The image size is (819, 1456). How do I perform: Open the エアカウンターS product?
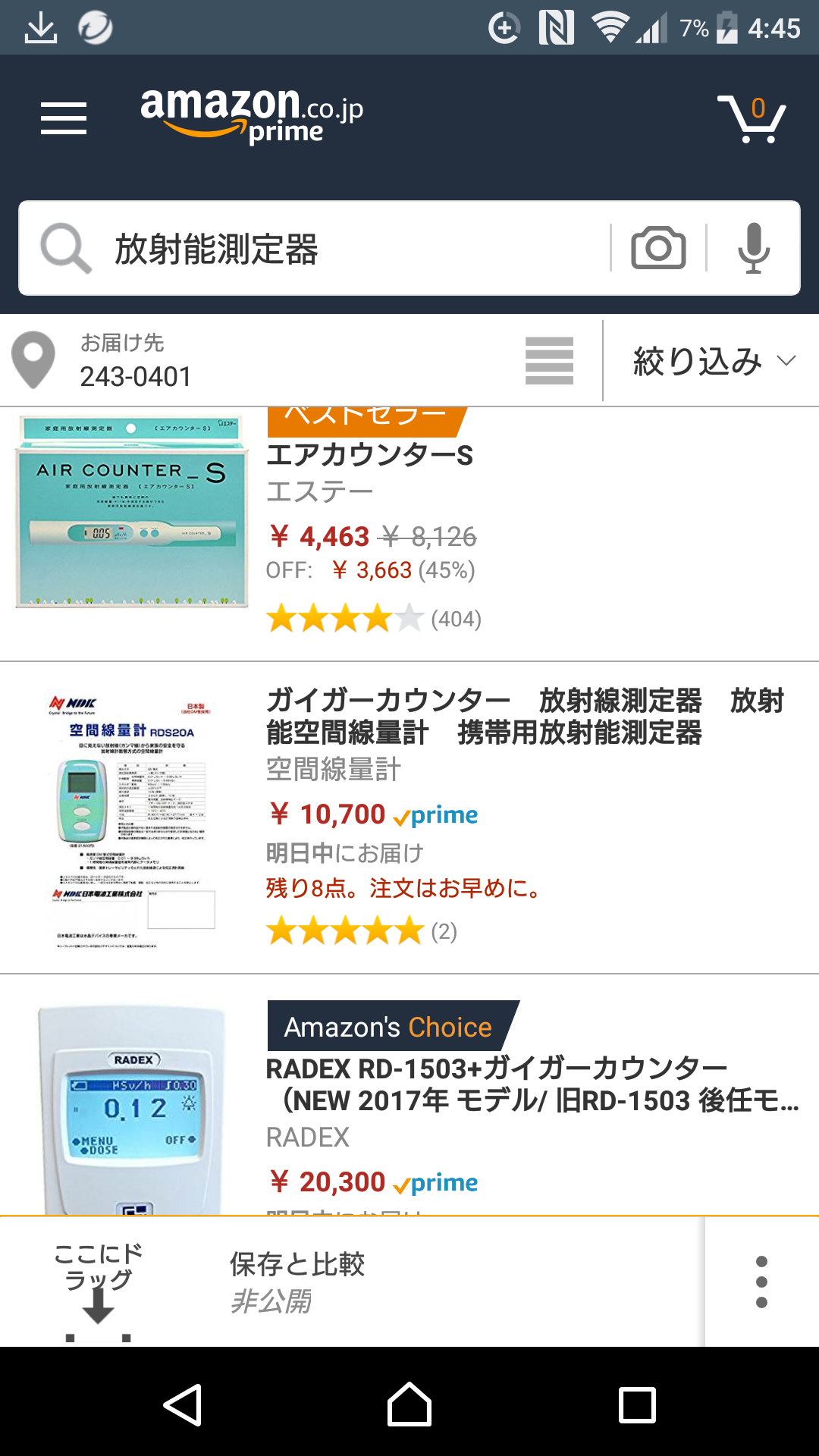pyautogui.click(x=370, y=456)
